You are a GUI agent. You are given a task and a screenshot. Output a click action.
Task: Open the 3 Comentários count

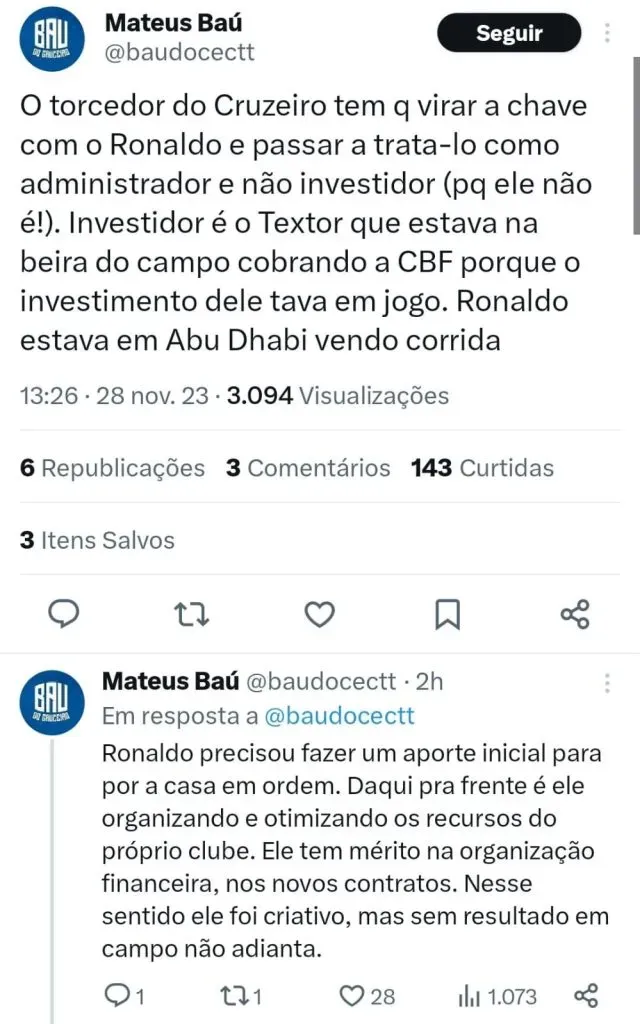(308, 468)
